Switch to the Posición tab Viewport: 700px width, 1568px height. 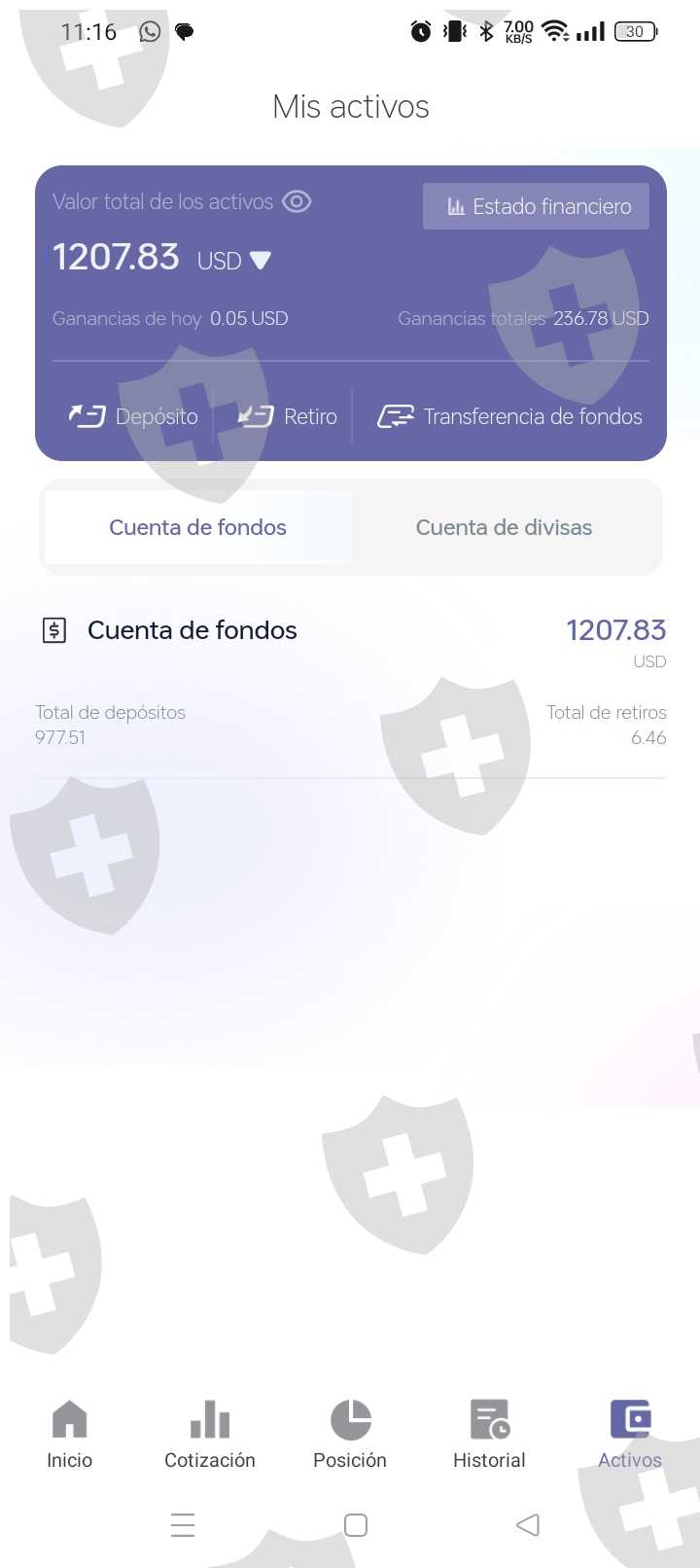tap(350, 1434)
